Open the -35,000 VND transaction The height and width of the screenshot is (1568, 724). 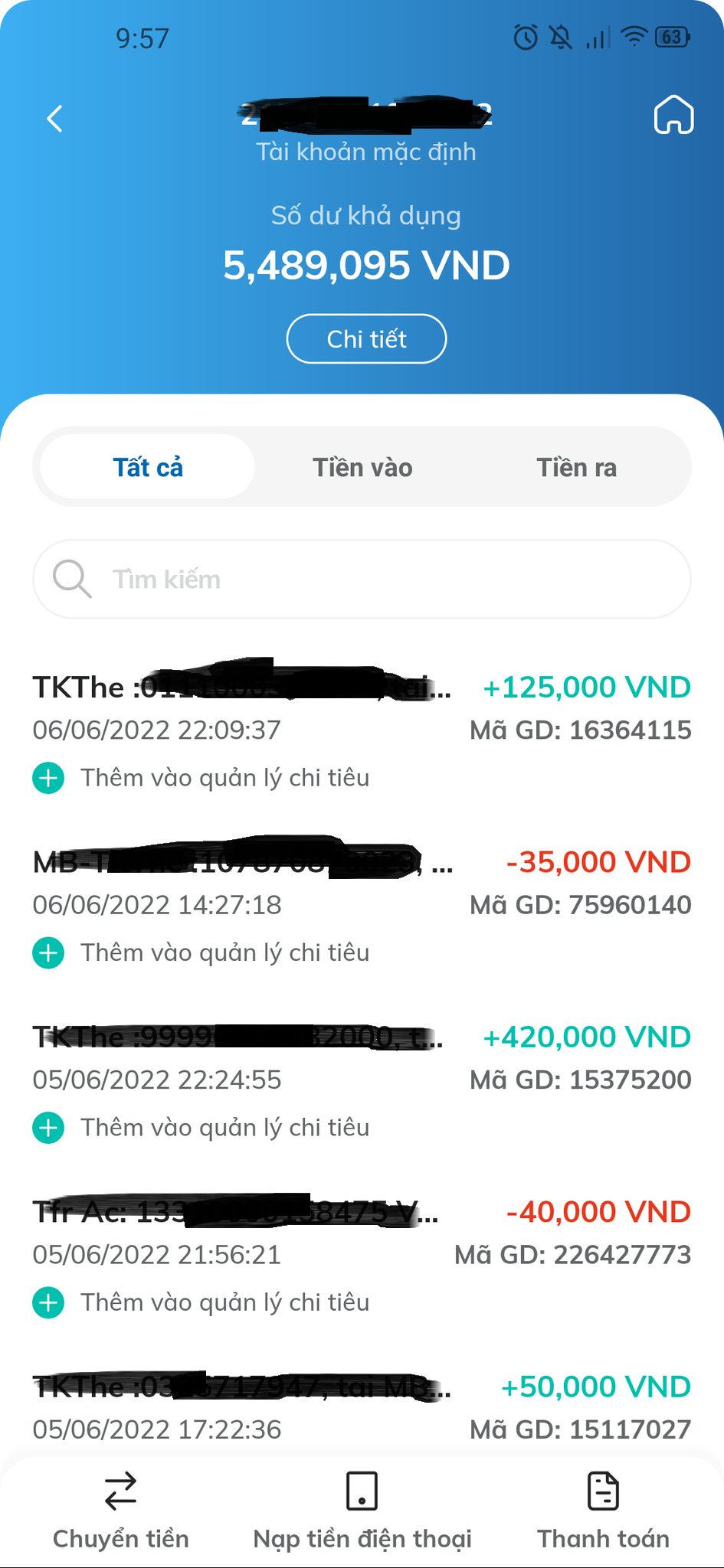[362, 883]
